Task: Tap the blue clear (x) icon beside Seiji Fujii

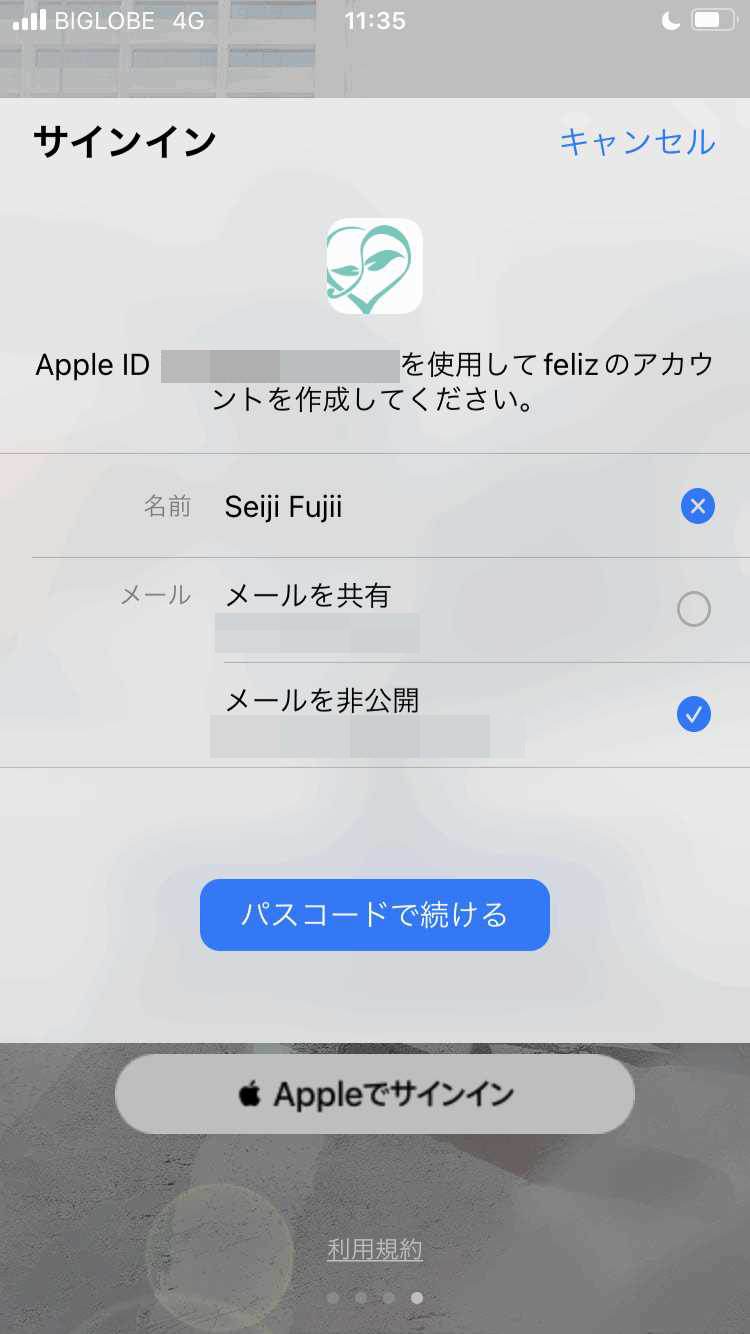Action: coord(697,506)
